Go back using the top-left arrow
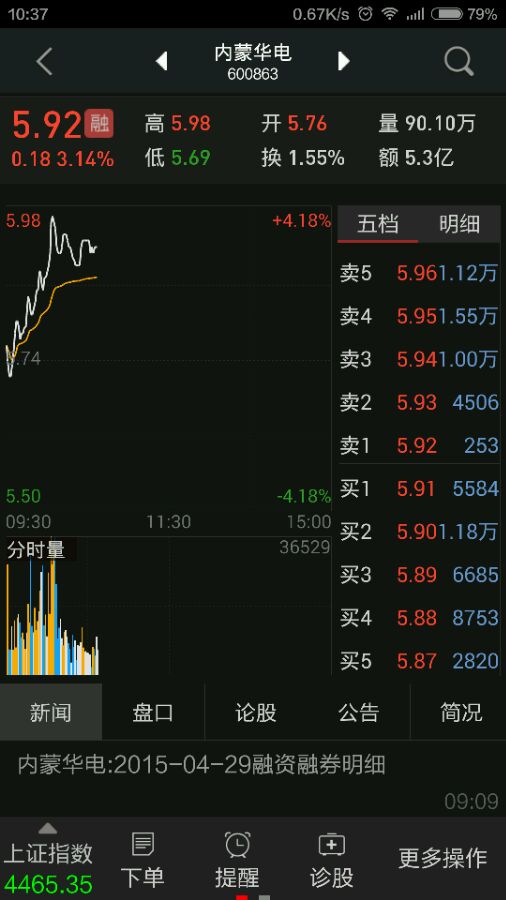The width and height of the screenshot is (506, 900). (44, 61)
